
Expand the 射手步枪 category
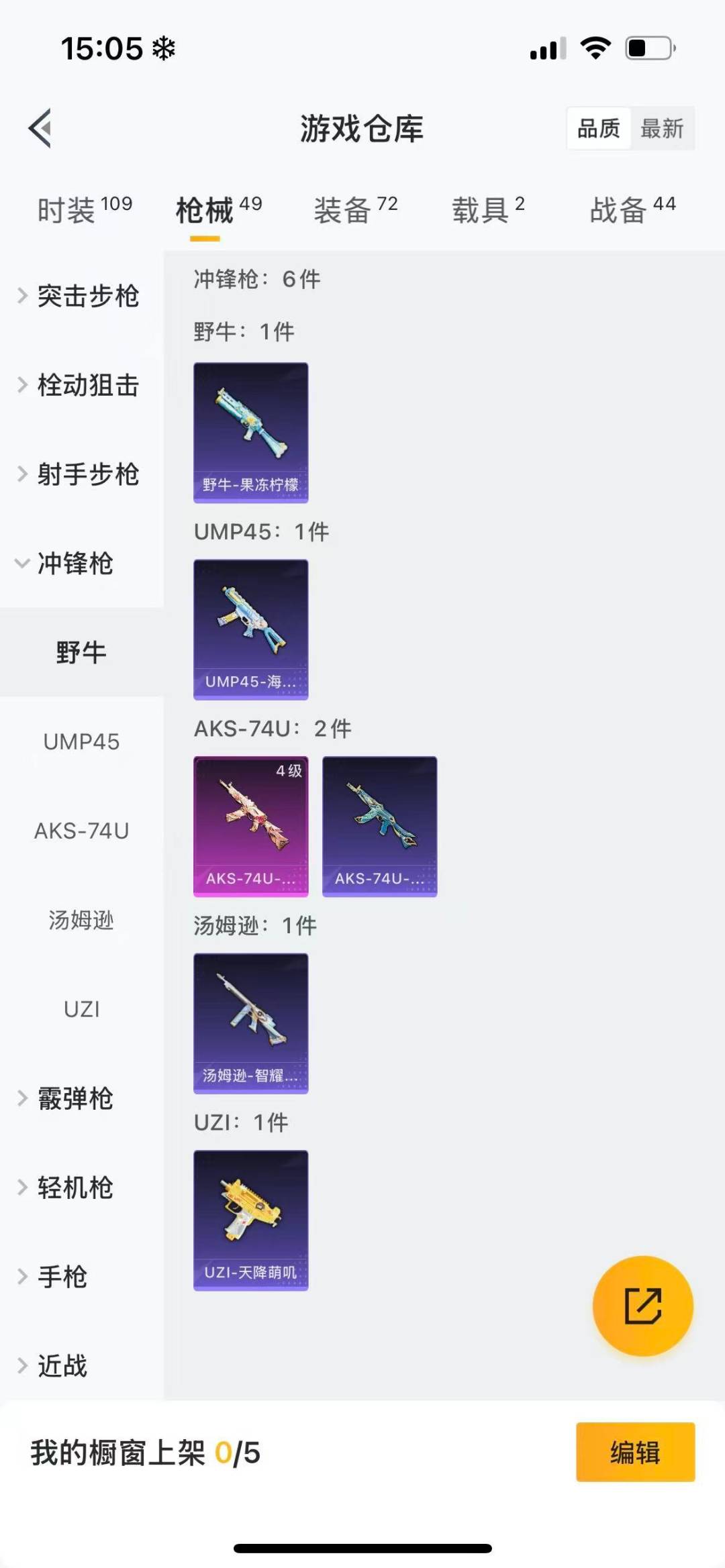[81, 474]
